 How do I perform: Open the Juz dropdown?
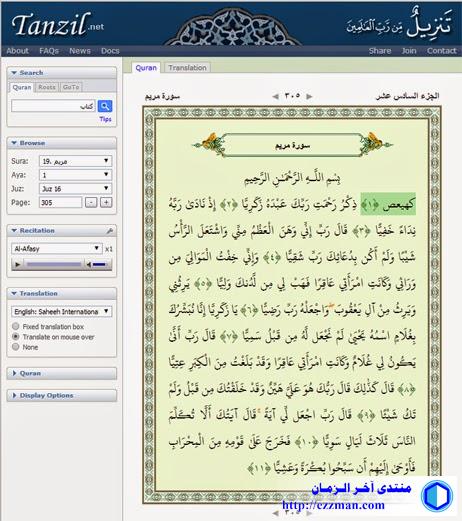(75, 189)
